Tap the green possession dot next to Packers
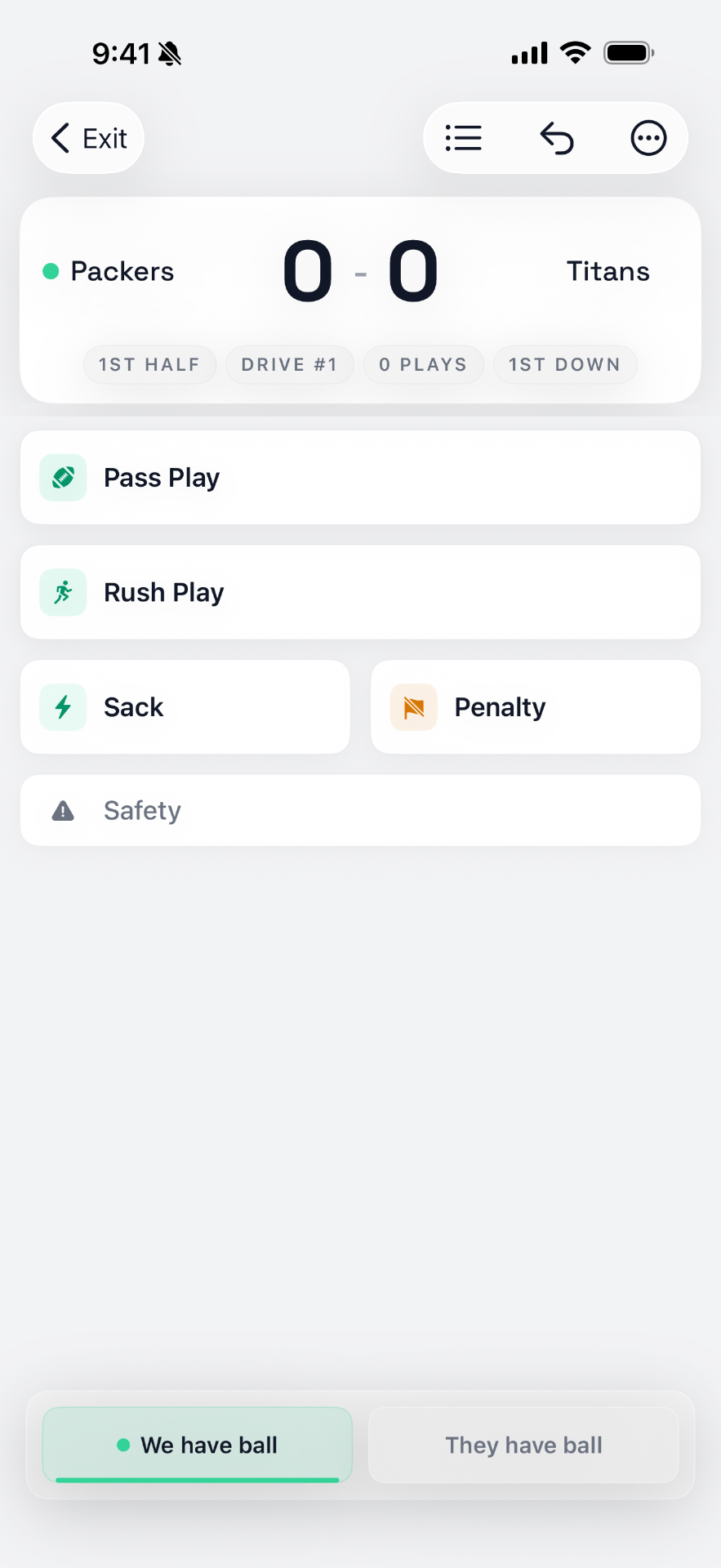Viewport: 721px width, 1568px height. coord(50,271)
